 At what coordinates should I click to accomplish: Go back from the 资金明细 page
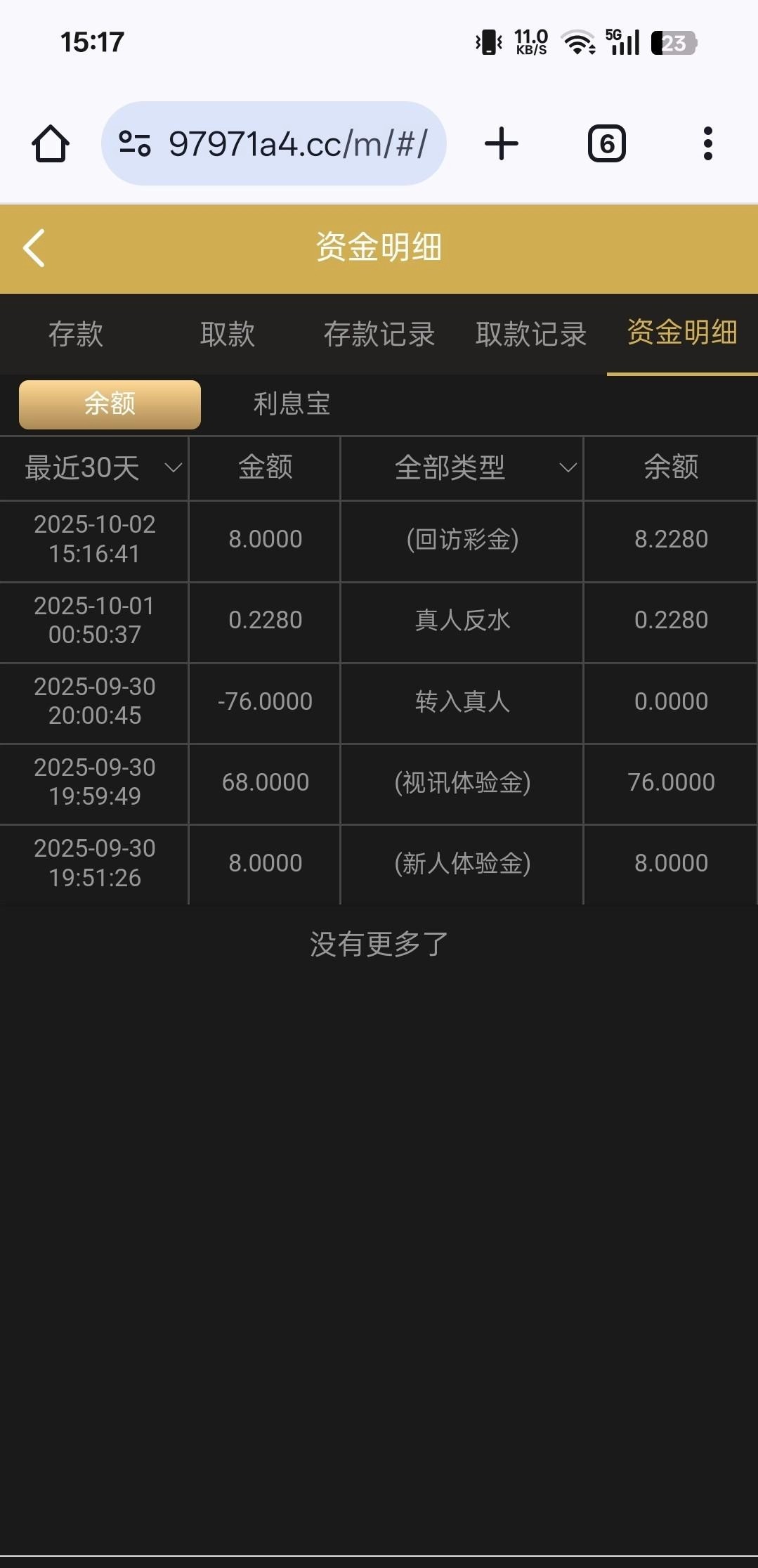tap(34, 248)
